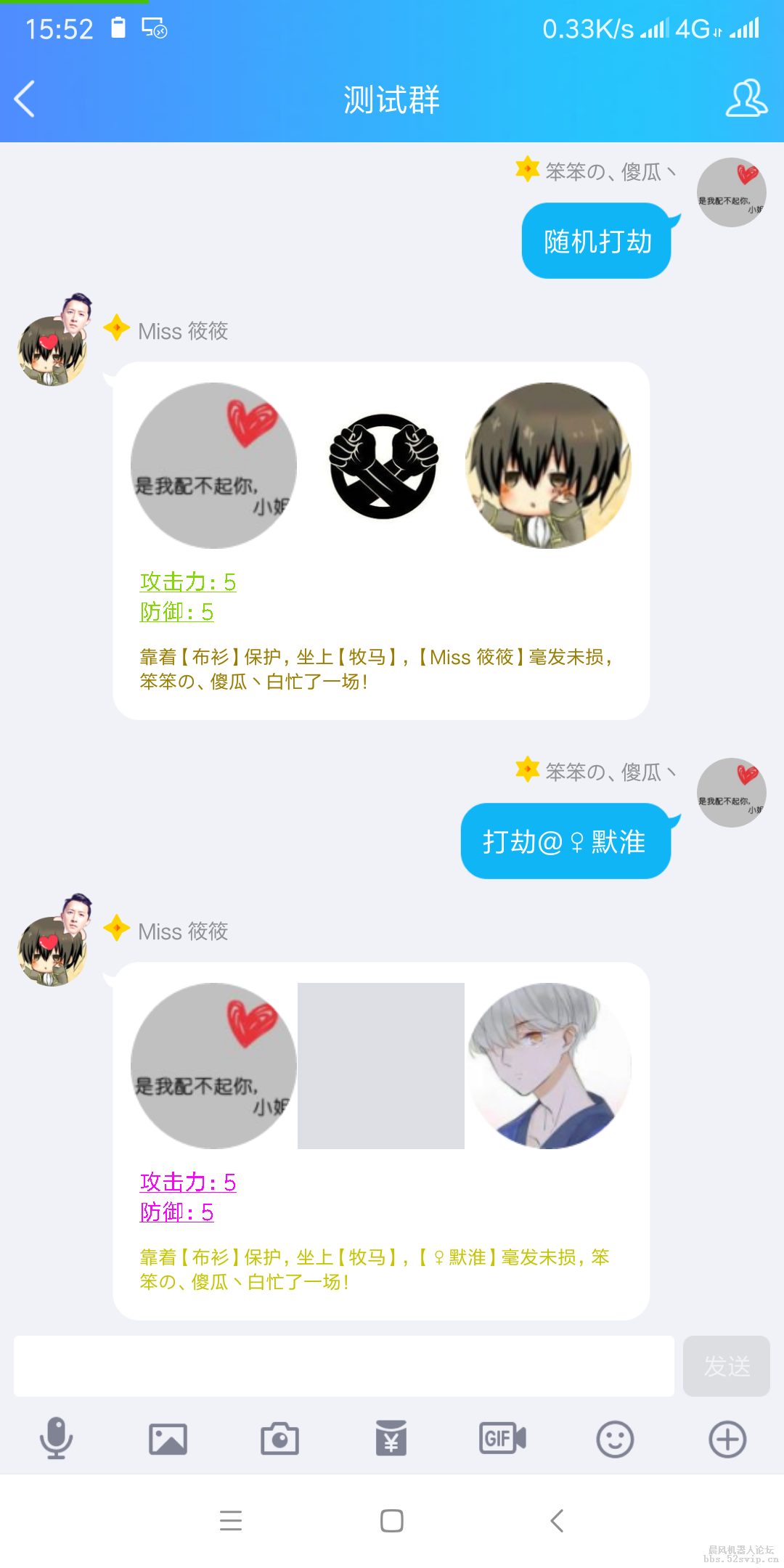Tap the message 随机打劫 bubble
The height and width of the screenshot is (1568, 784).
(x=596, y=240)
